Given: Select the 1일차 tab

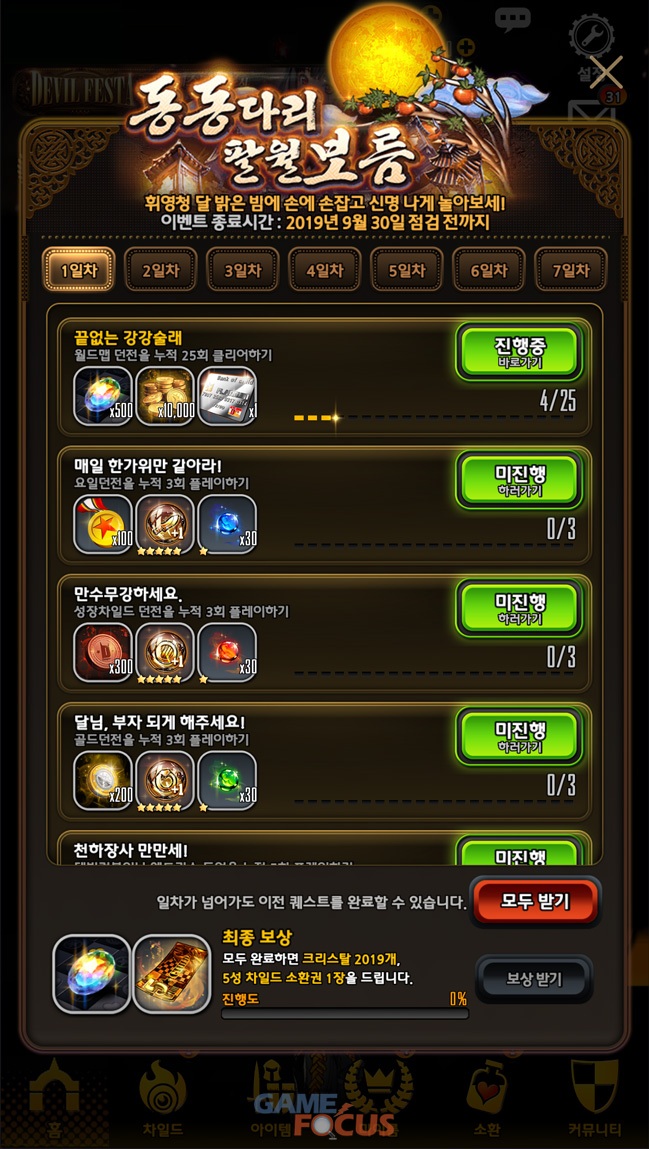Looking at the screenshot, I should [79, 270].
